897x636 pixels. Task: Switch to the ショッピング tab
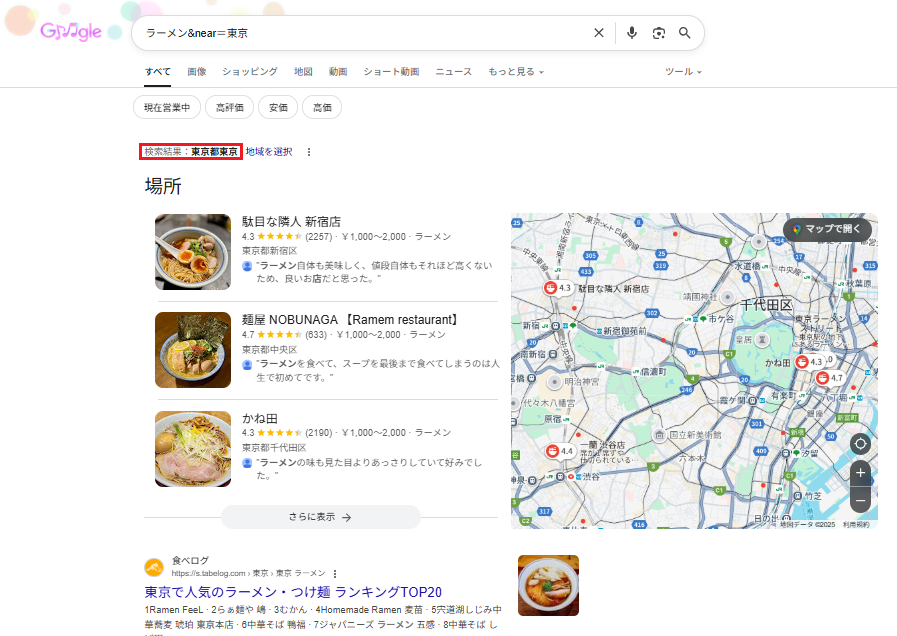tap(250, 72)
